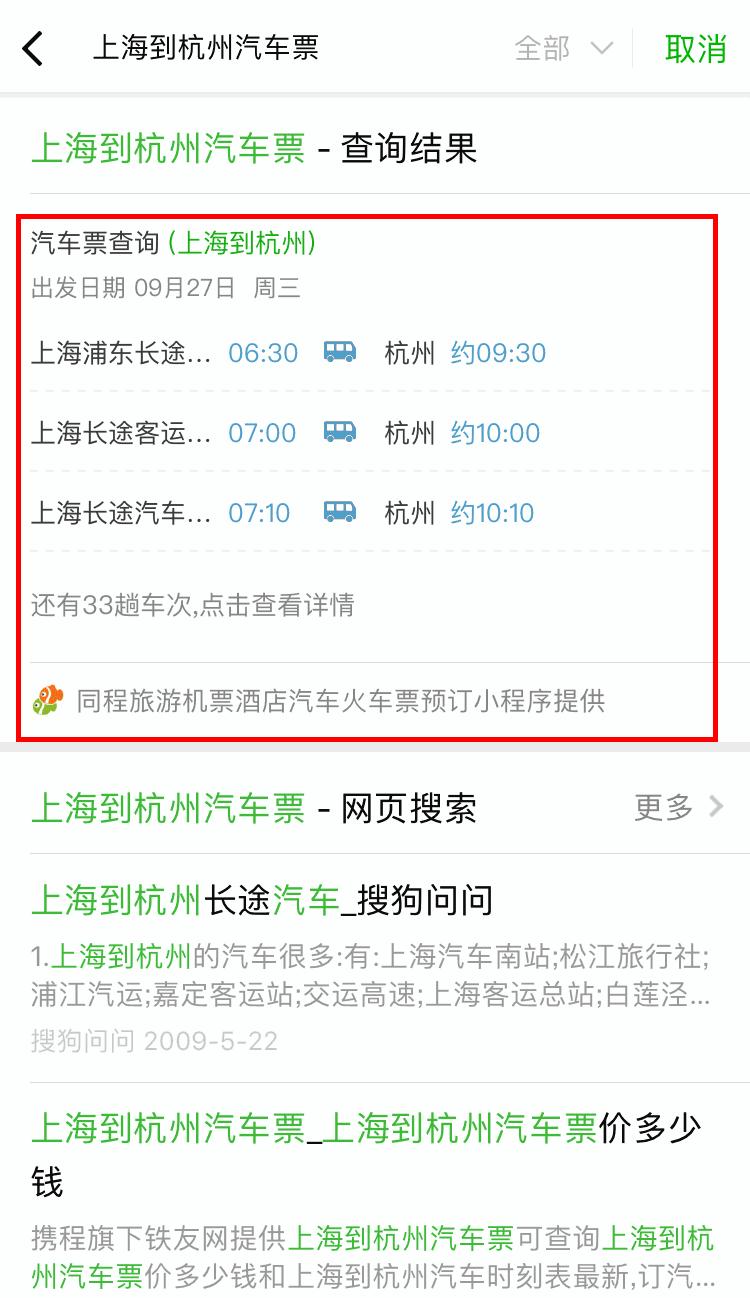The image size is (750, 1298).
Task: Open the 06:30 上海浦东长途 bus to 杭州
Action: [368, 353]
